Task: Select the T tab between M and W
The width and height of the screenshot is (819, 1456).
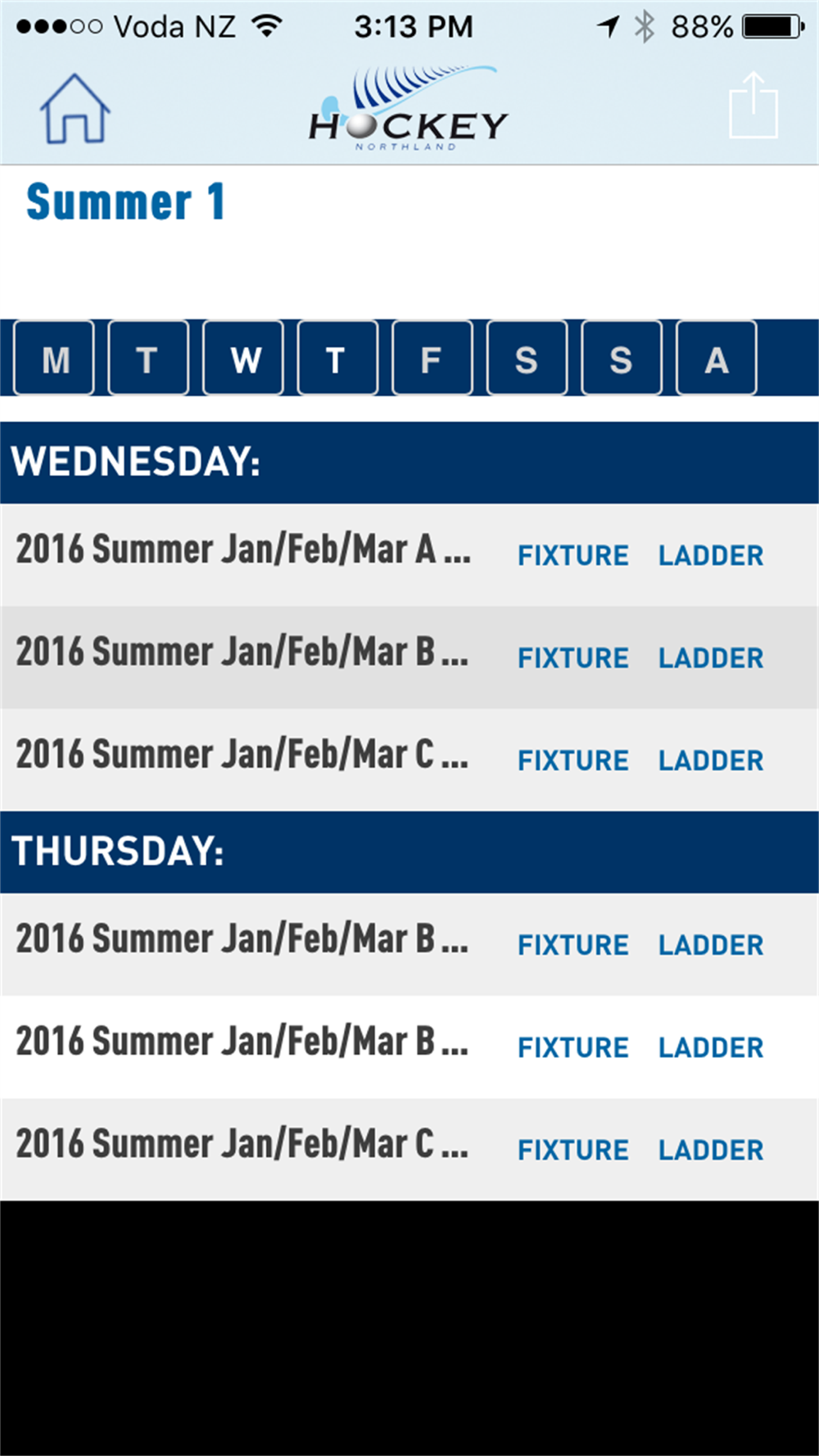Action: tap(149, 358)
